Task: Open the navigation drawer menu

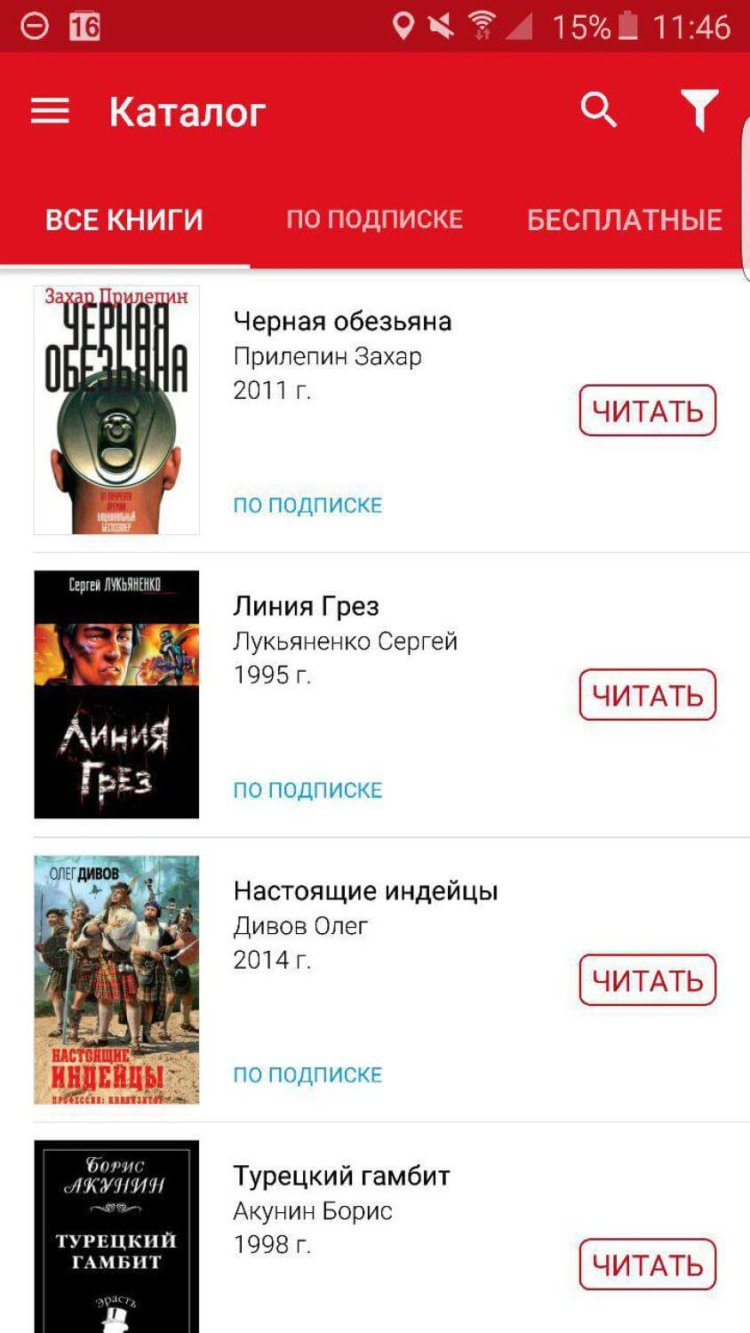Action: click(48, 110)
